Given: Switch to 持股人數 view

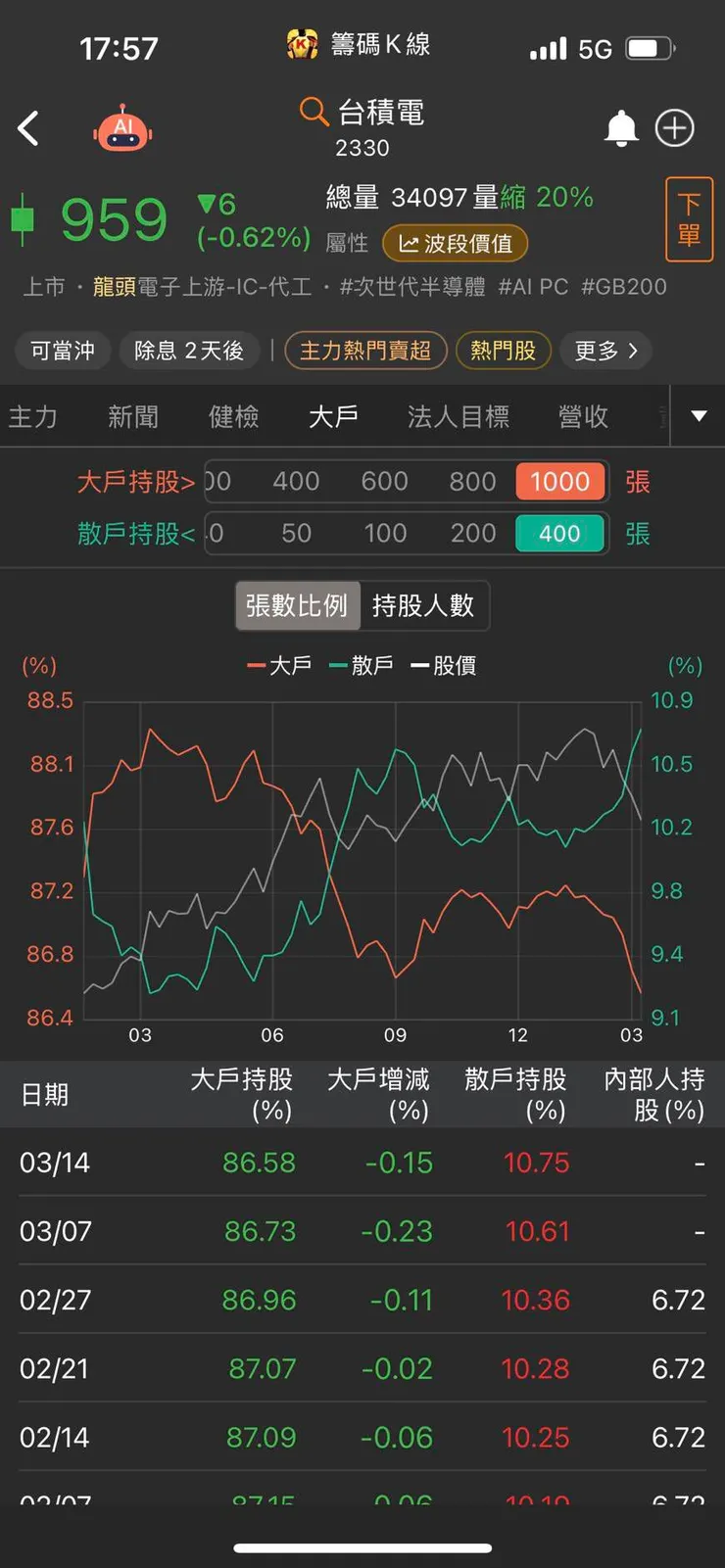Looking at the screenshot, I should coord(425,605).
